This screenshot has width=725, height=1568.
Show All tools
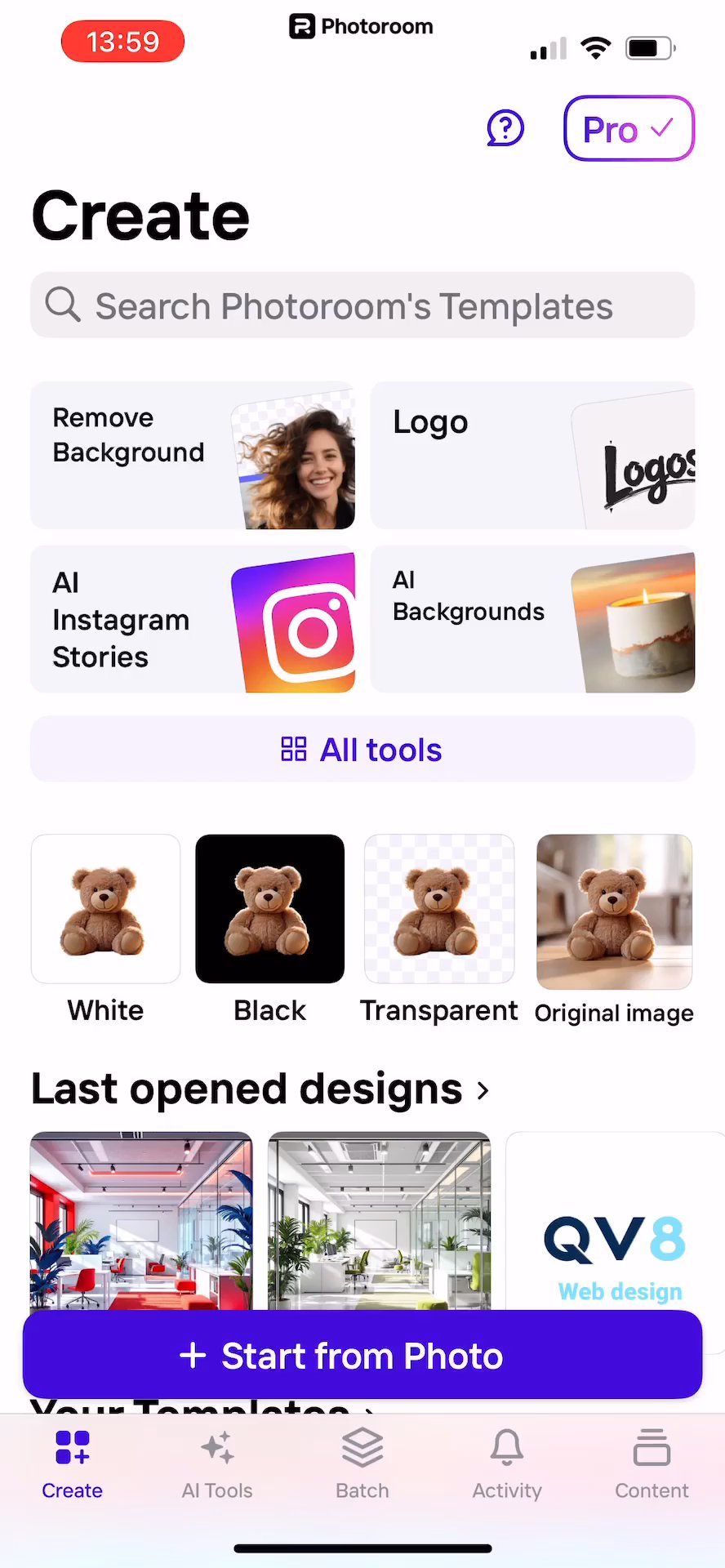[362, 750]
